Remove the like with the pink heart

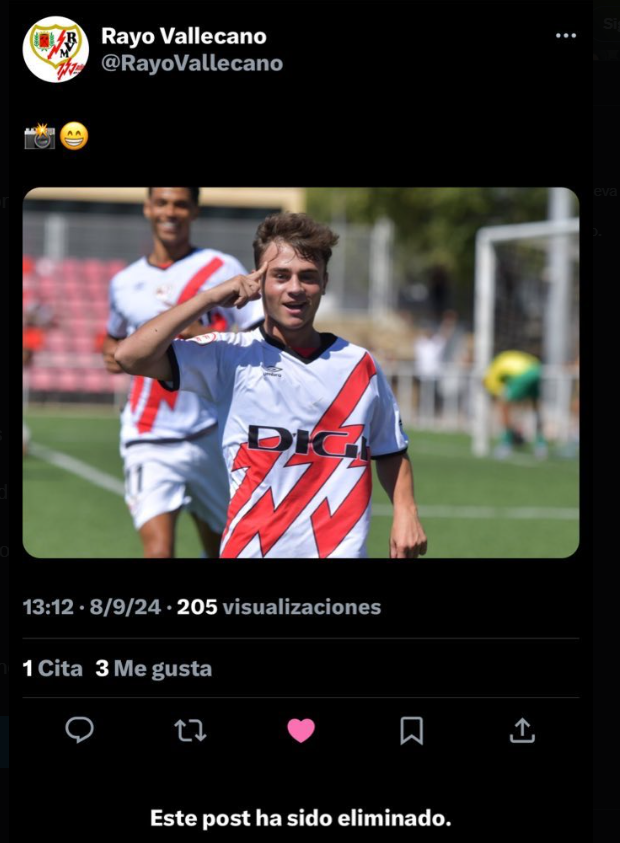pos(301,730)
